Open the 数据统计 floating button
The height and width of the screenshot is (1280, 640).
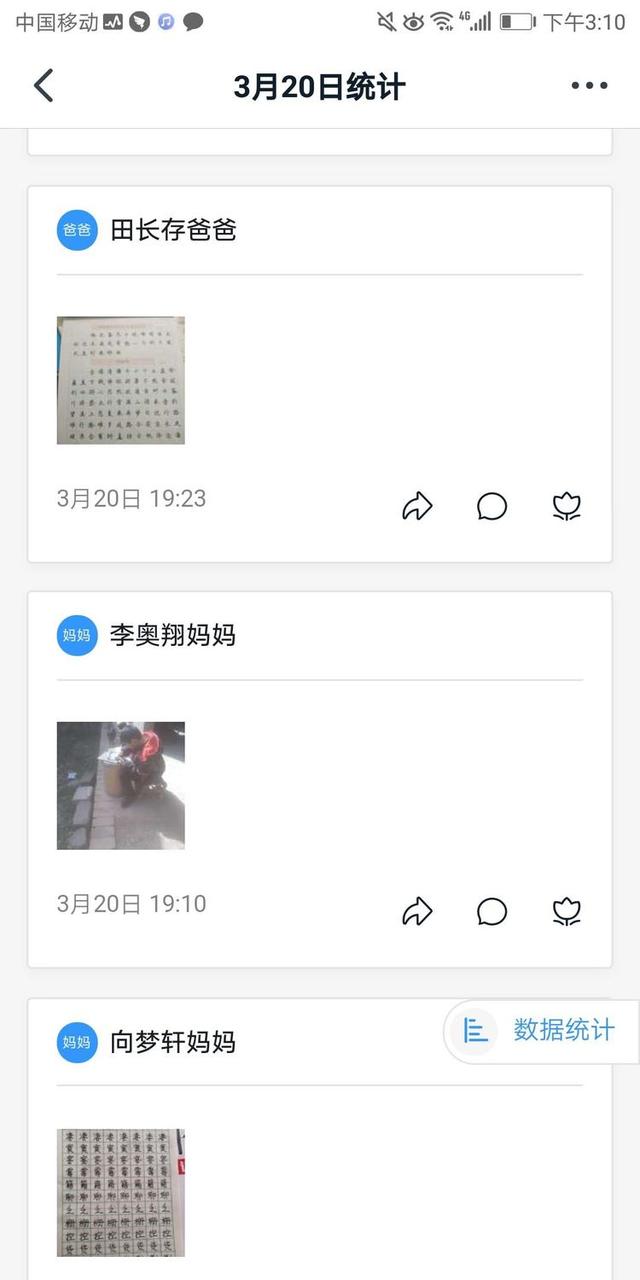pos(543,1030)
